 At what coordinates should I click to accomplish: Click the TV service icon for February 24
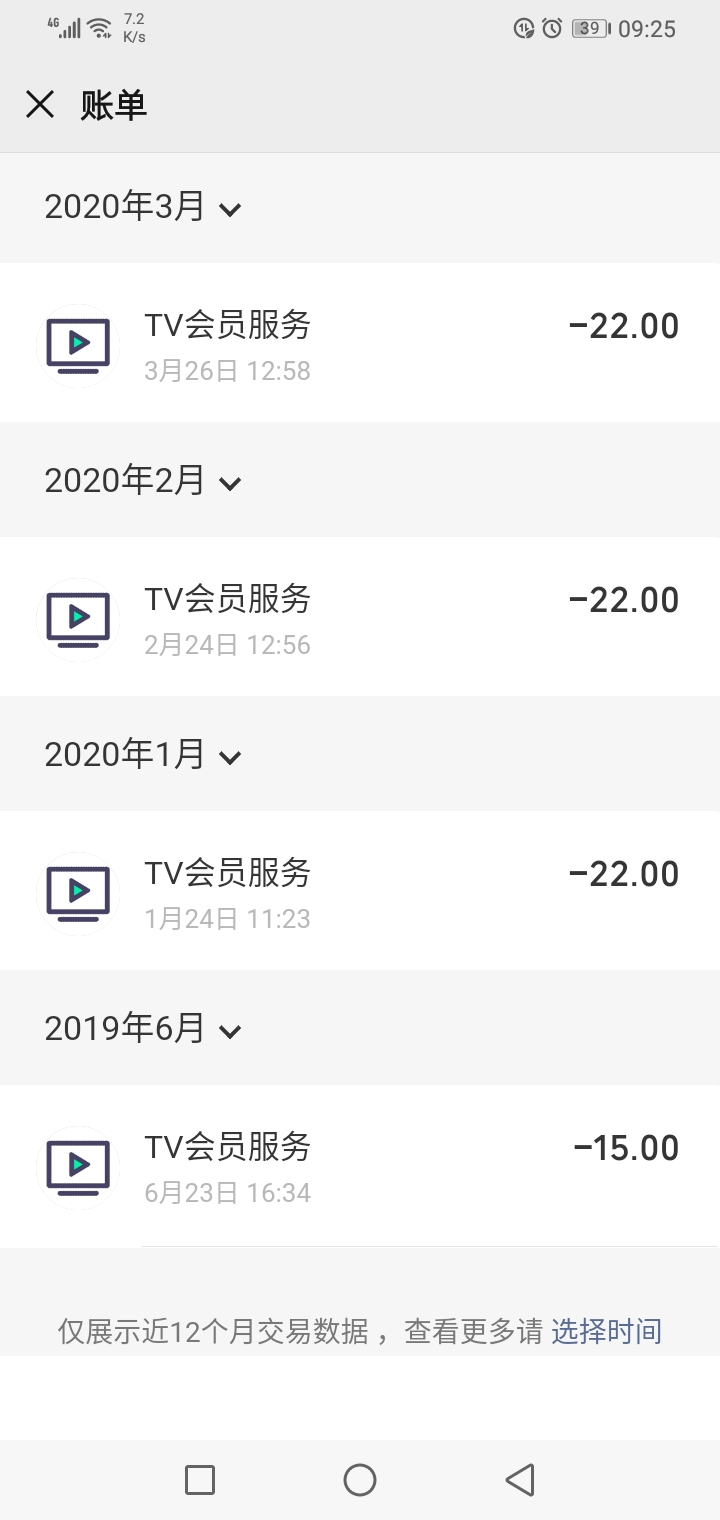78,619
